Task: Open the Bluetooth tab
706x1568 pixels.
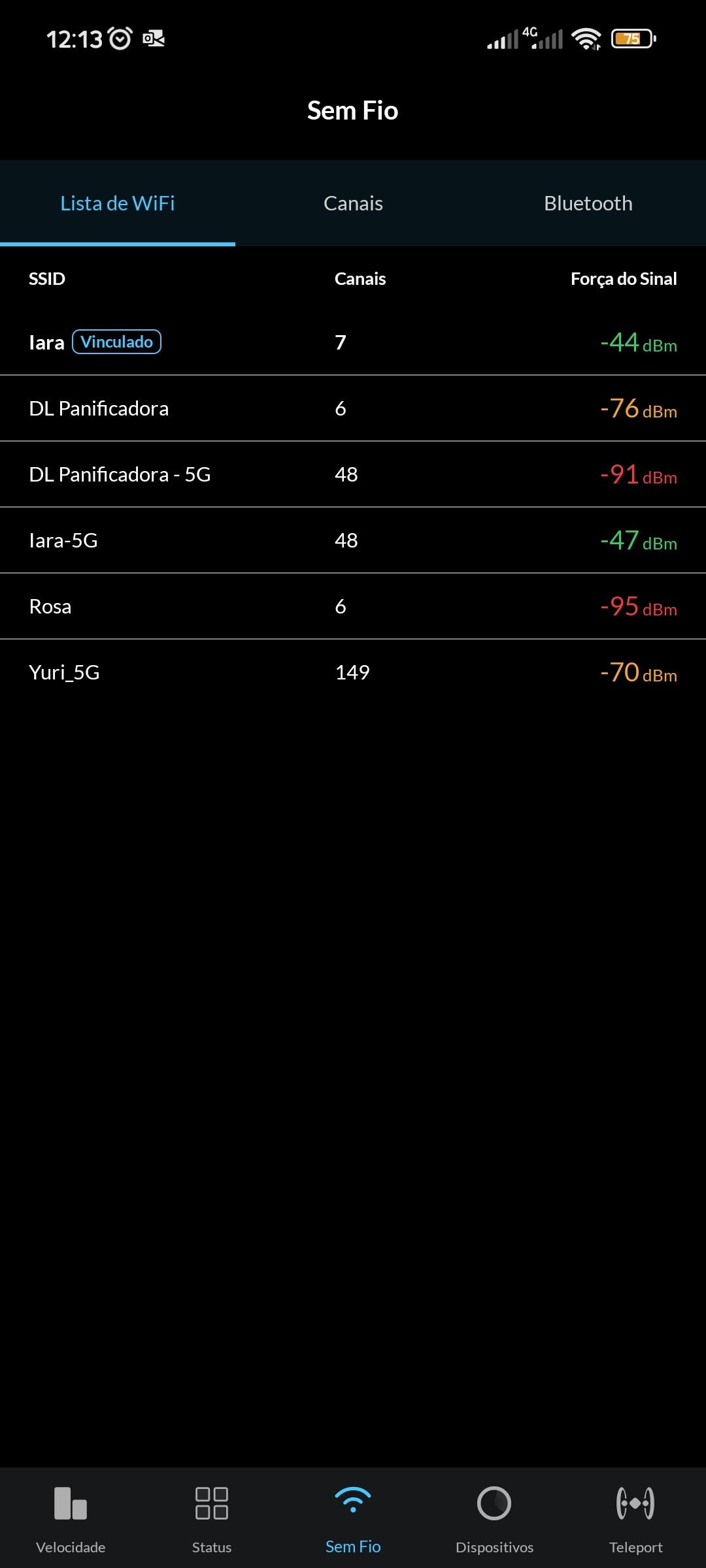Action: pos(588,203)
